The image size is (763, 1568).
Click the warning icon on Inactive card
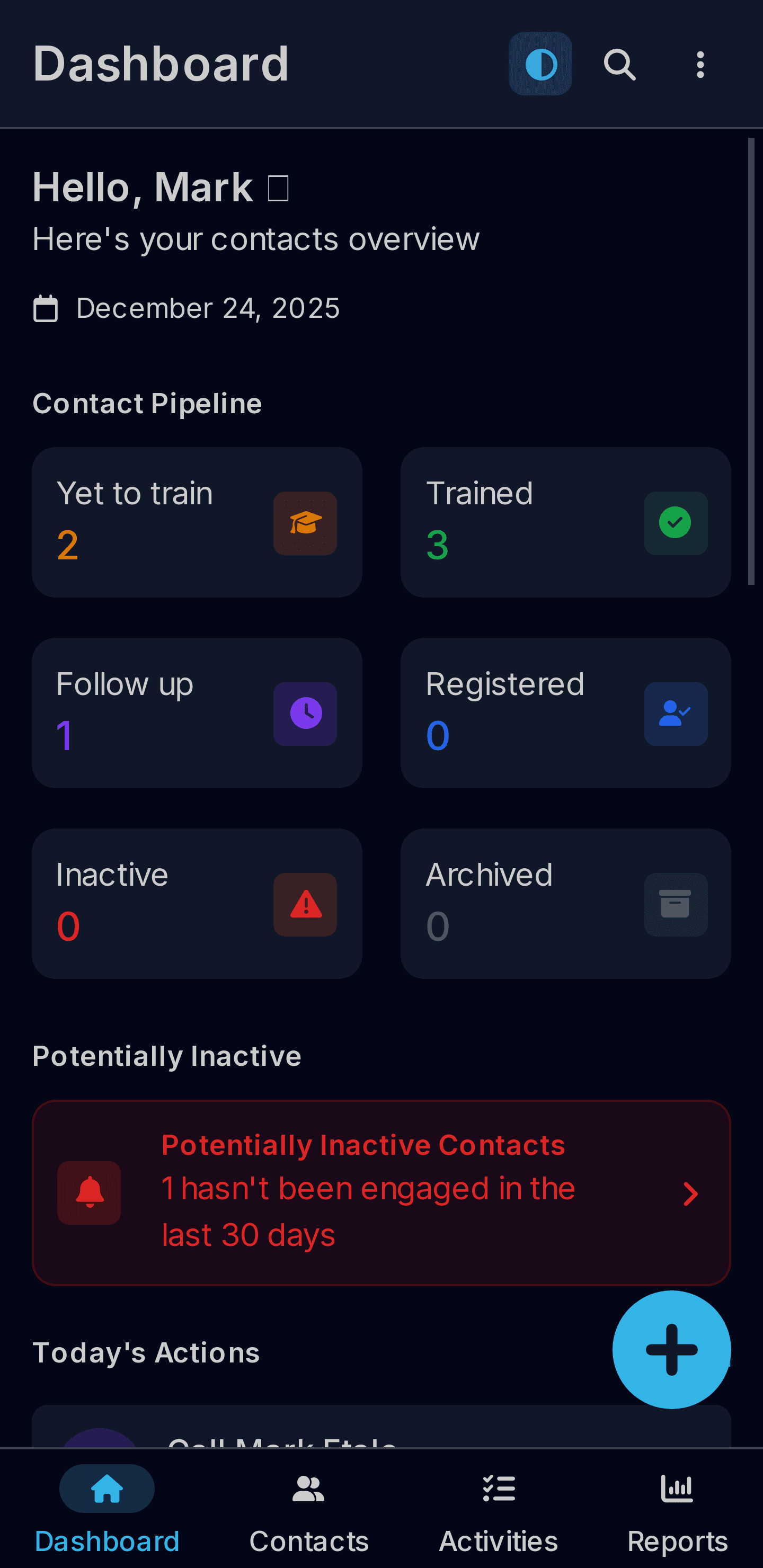pos(305,904)
